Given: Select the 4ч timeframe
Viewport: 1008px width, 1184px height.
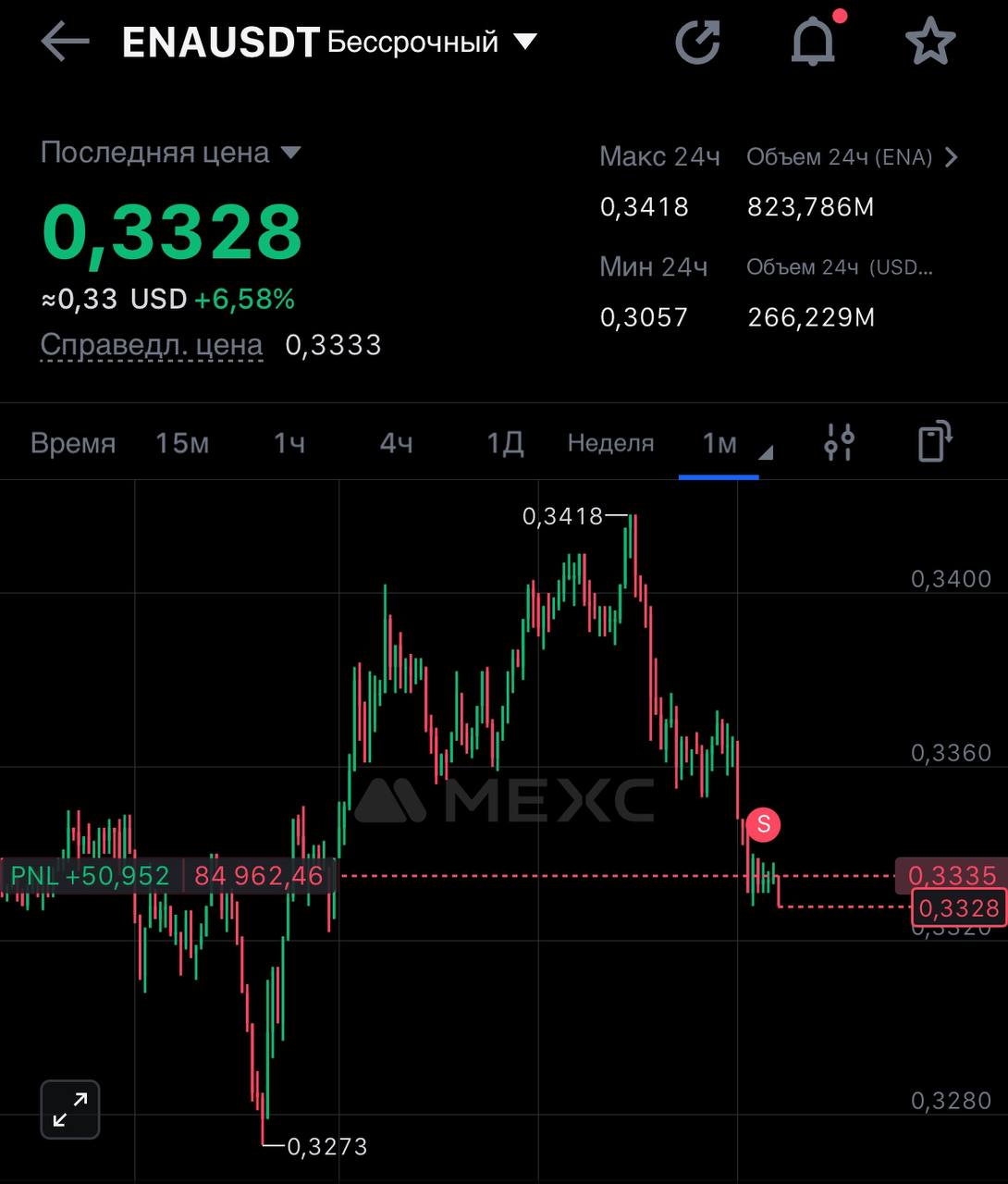Looking at the screenshot, I should (x=396, y=443).
